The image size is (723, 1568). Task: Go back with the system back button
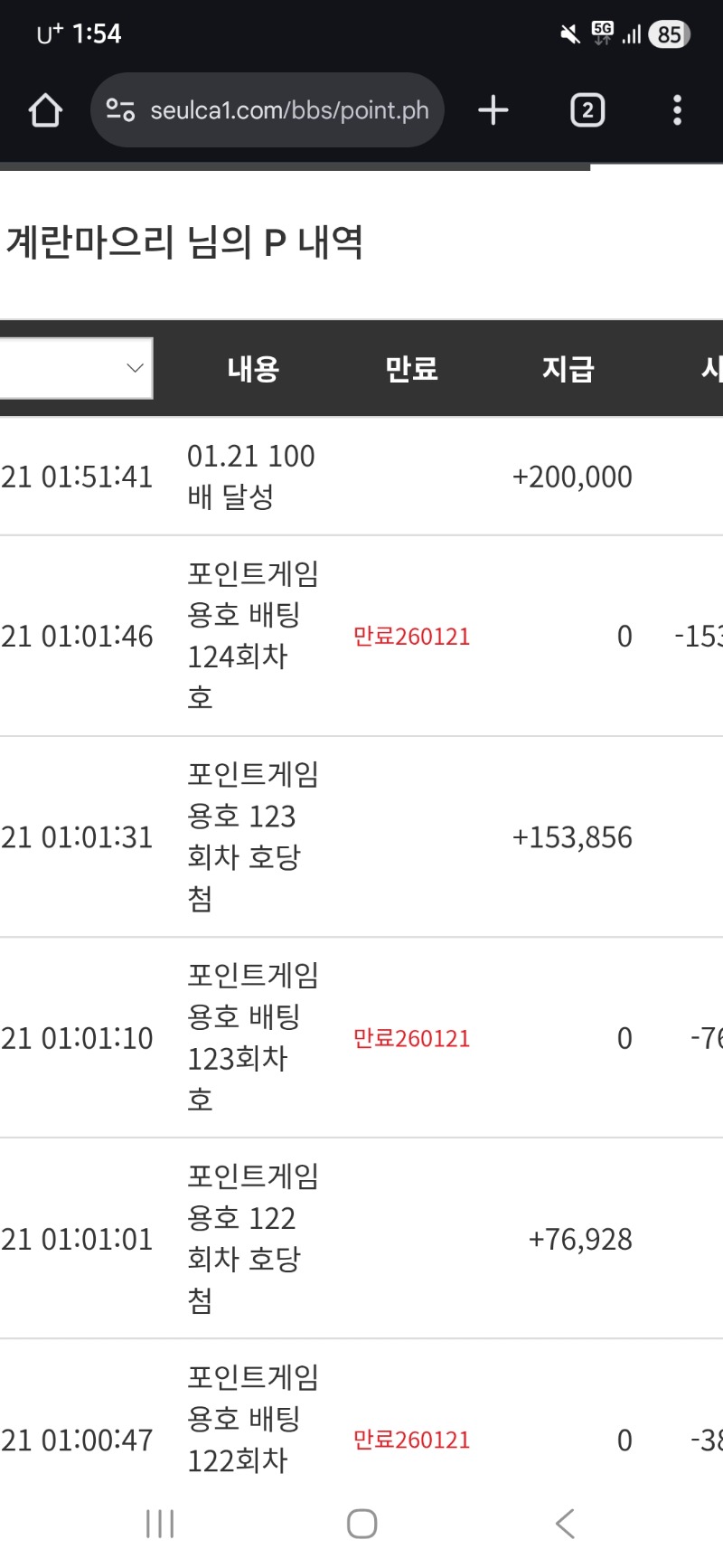pos(565,1524)
